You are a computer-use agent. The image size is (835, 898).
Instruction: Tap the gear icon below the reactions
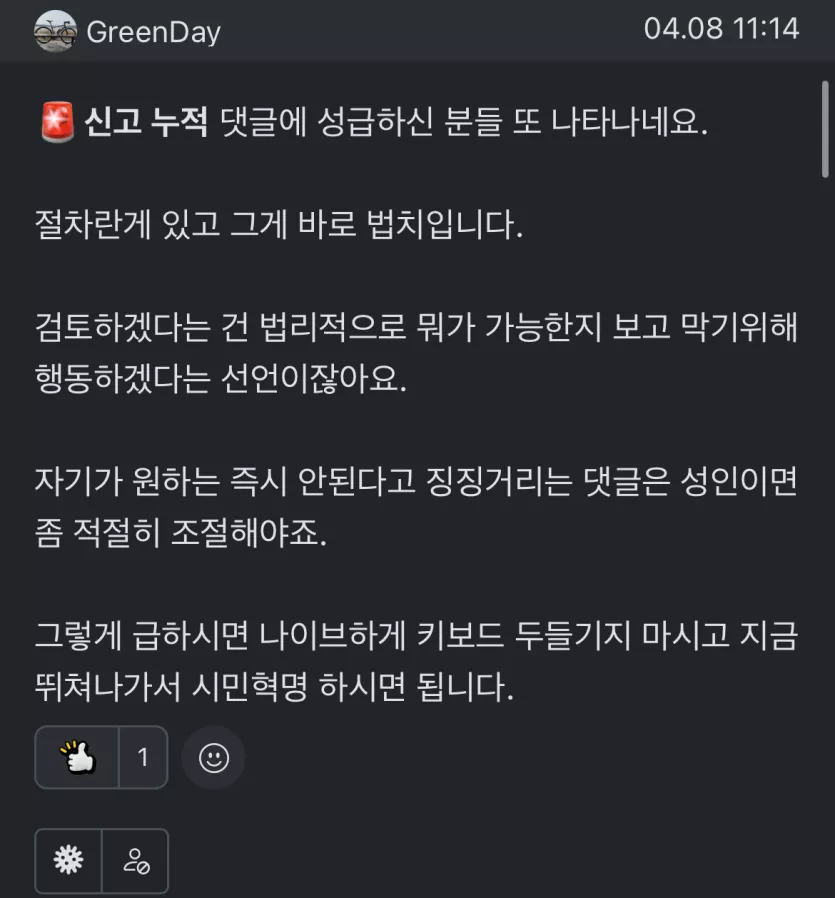click(x=69, y=860)
